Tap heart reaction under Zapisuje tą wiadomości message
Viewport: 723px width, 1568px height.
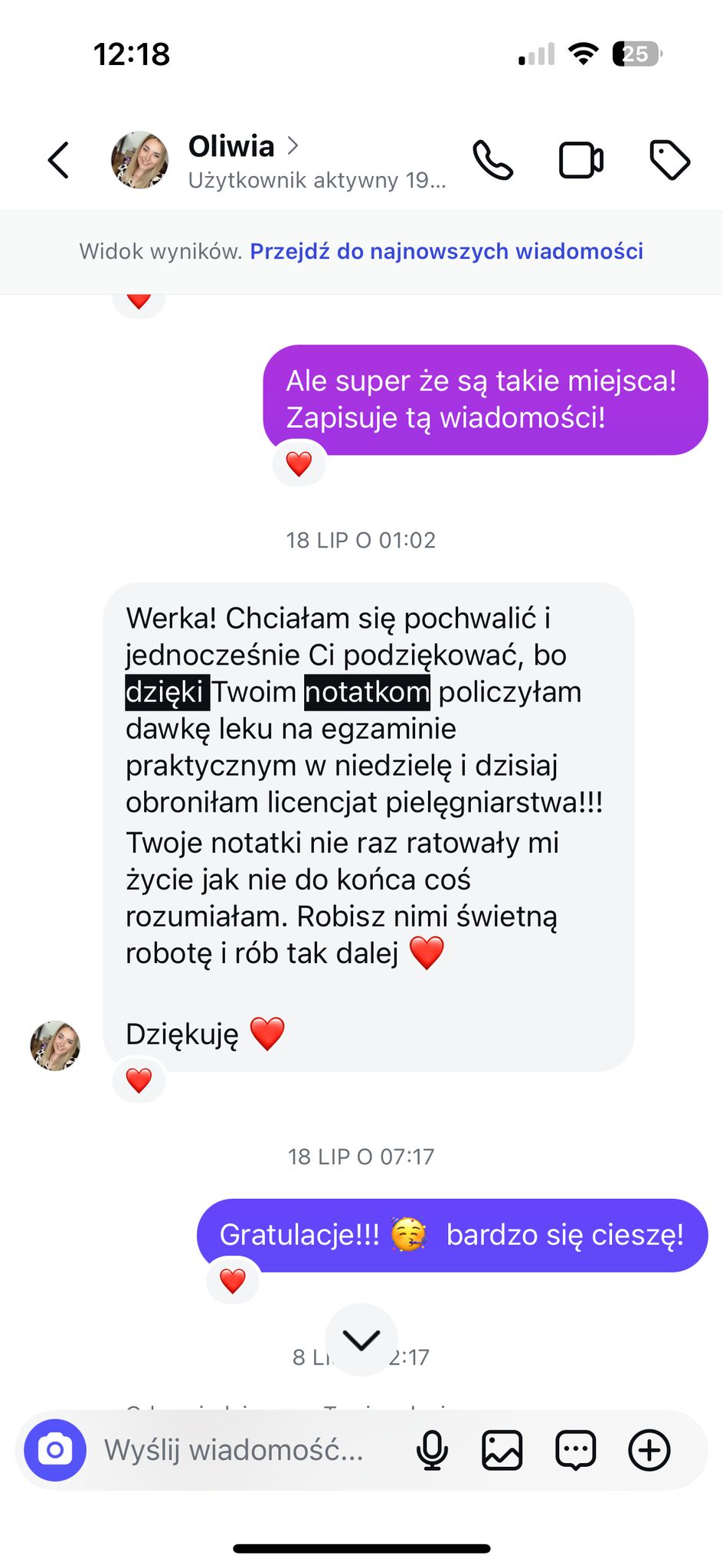(299, 463)
